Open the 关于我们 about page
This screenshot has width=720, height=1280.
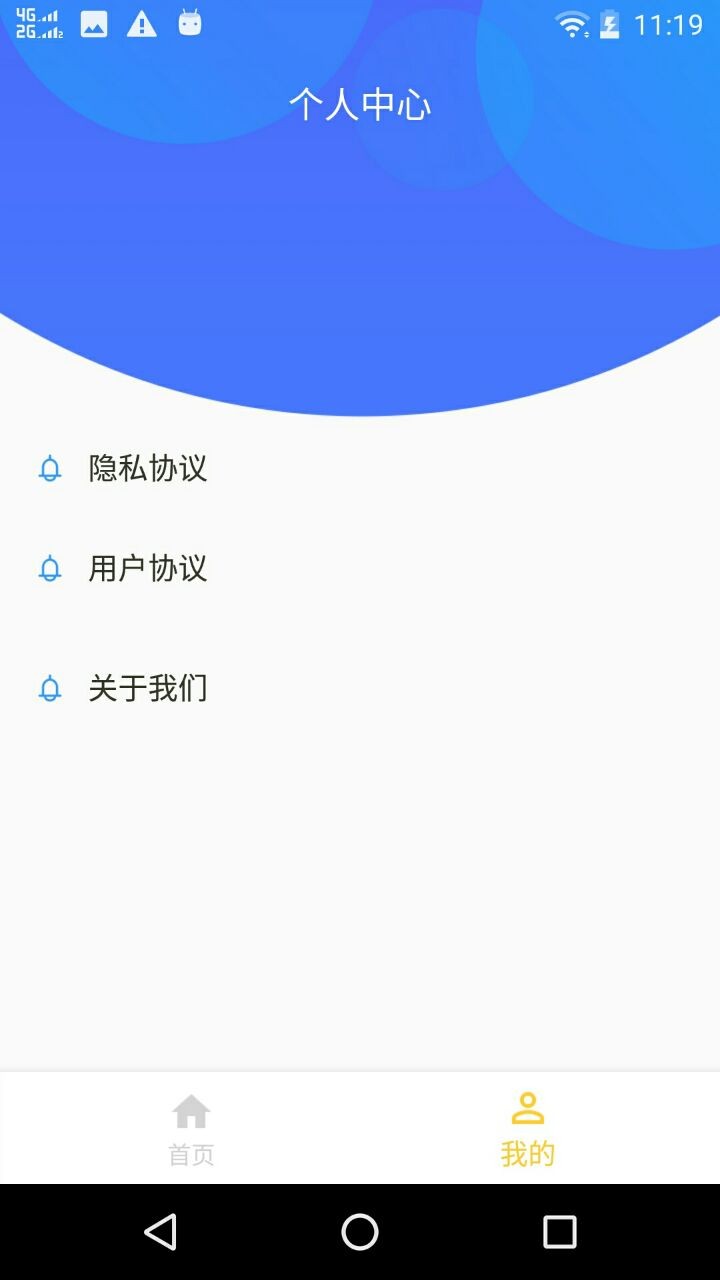tap(147, 688)
